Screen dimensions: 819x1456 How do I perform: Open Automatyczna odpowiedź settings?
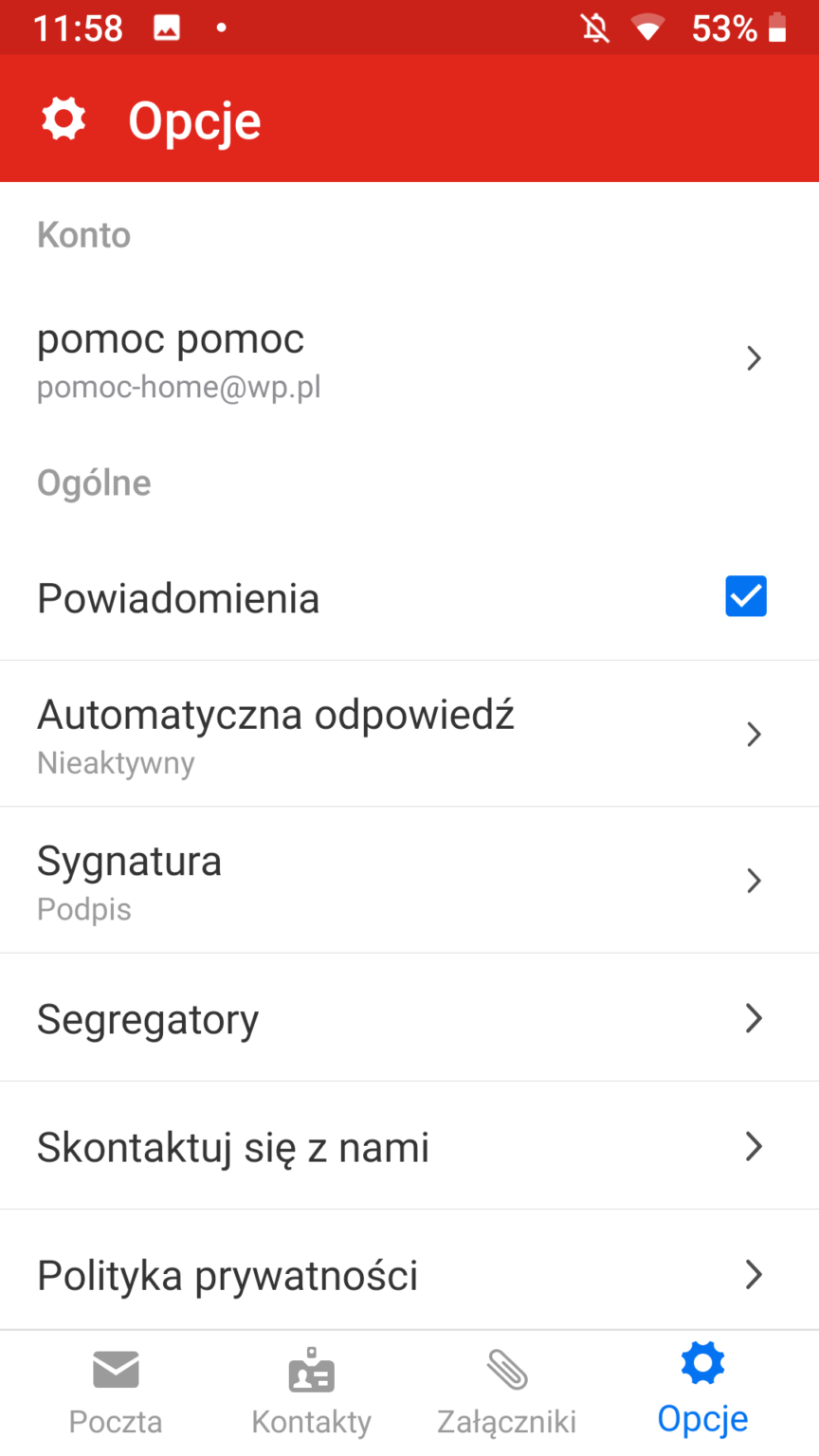click(409, 735)
